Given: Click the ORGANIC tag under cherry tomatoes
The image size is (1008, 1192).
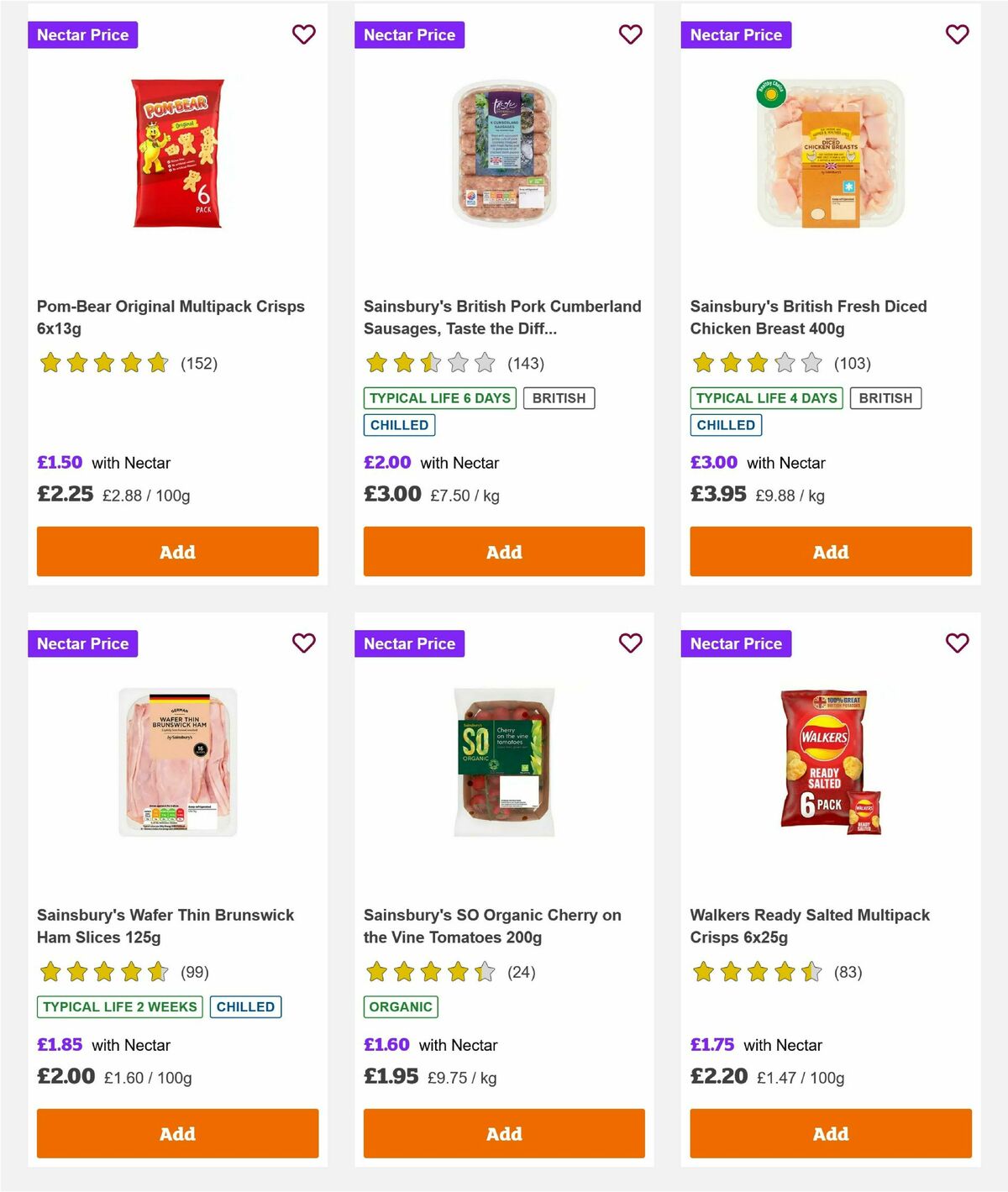Looking at the screenshot, I should [x=401, y=1006].
